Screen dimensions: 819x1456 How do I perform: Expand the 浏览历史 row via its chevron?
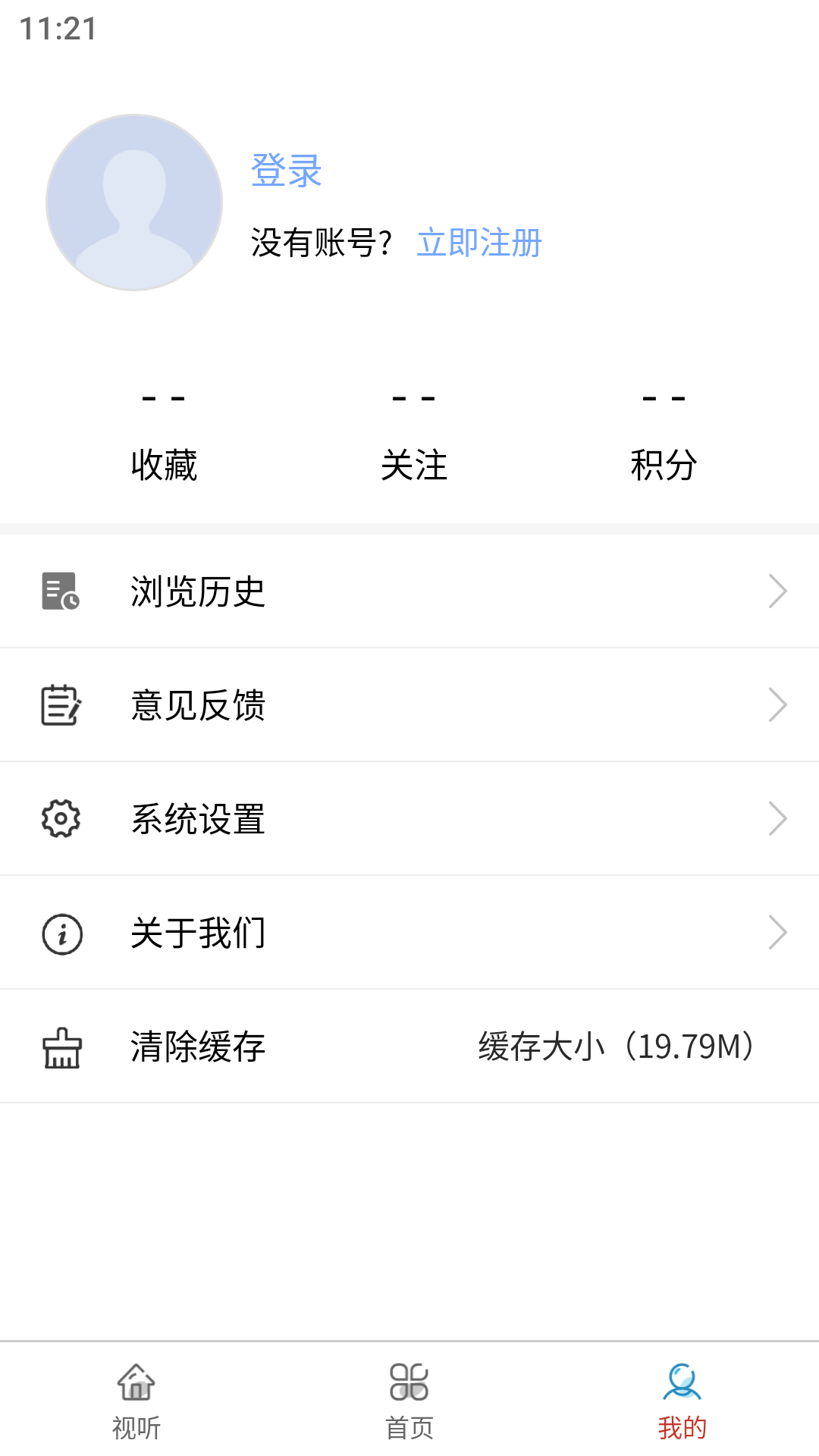pos(778,591)
